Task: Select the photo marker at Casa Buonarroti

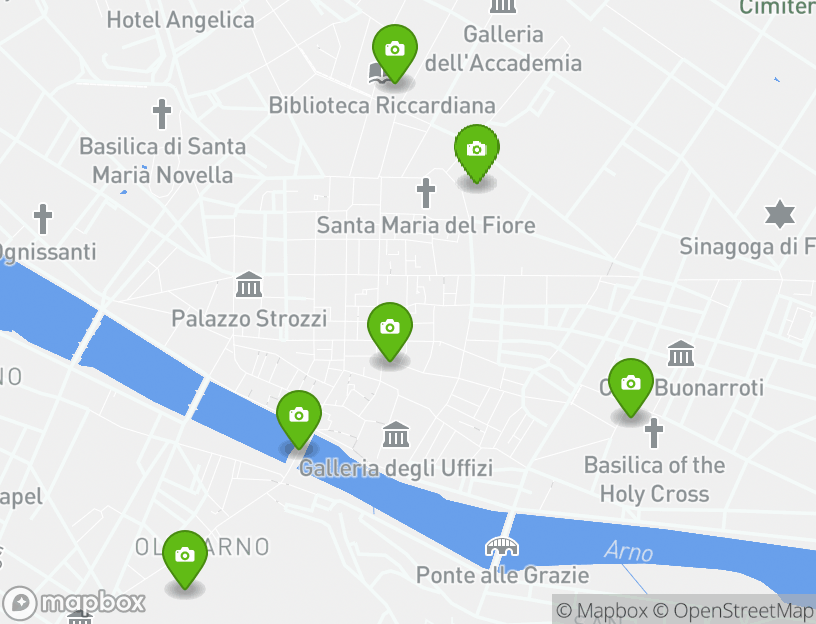Action: (630, 384)
